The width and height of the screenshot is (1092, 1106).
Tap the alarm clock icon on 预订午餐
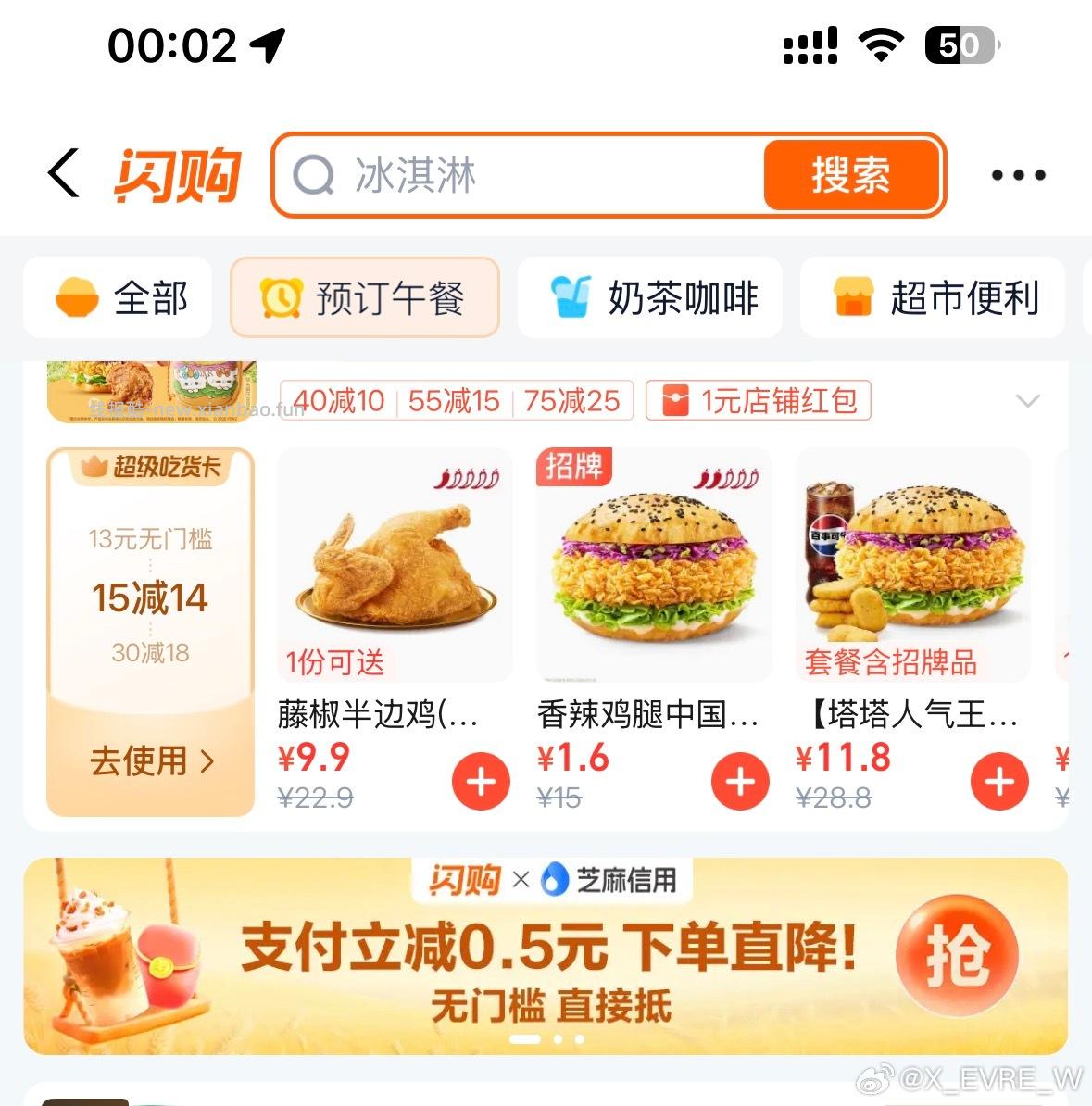click(x=282, y=297)
